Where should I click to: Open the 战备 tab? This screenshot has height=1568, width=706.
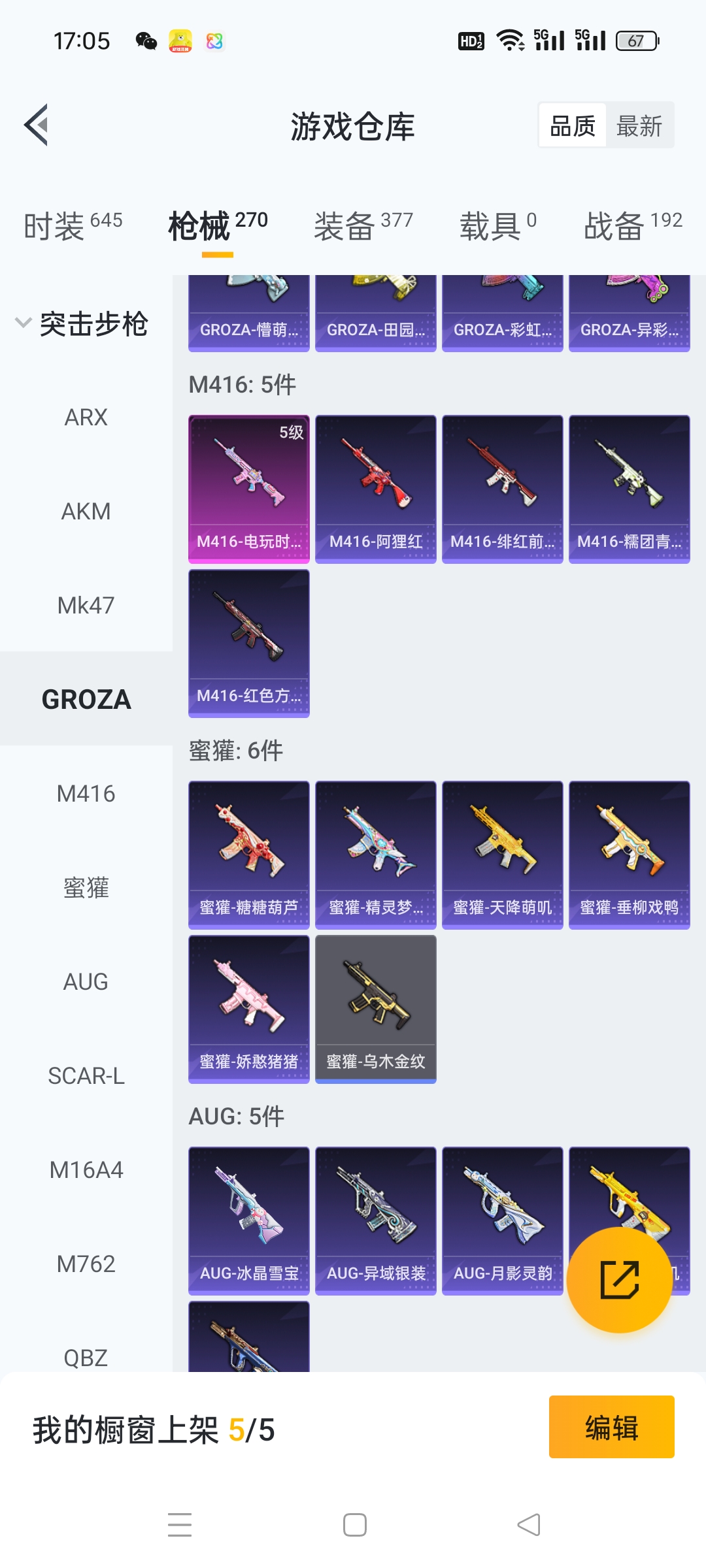point(632,227)
